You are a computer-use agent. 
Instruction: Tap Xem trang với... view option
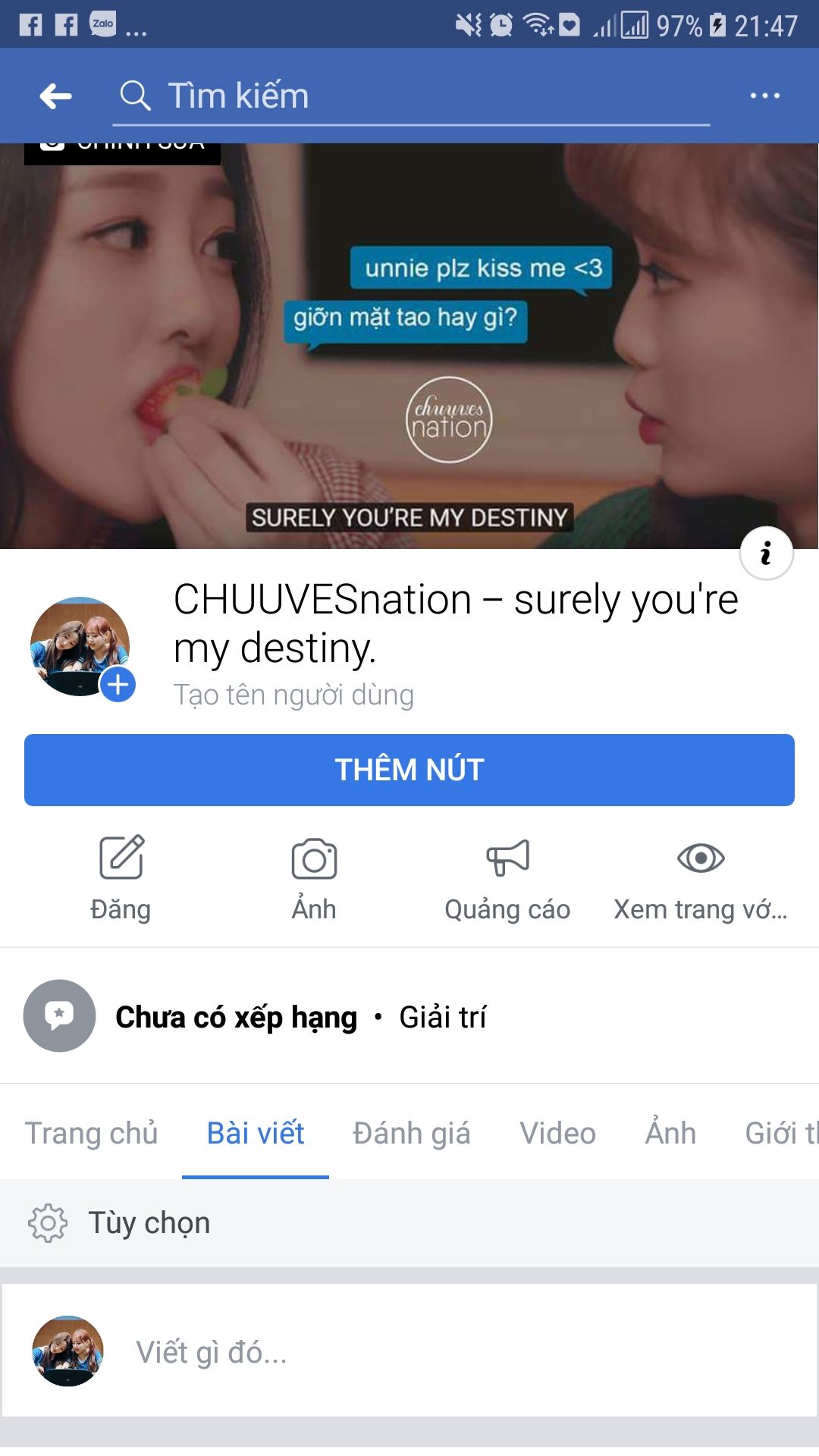[700, 877]
